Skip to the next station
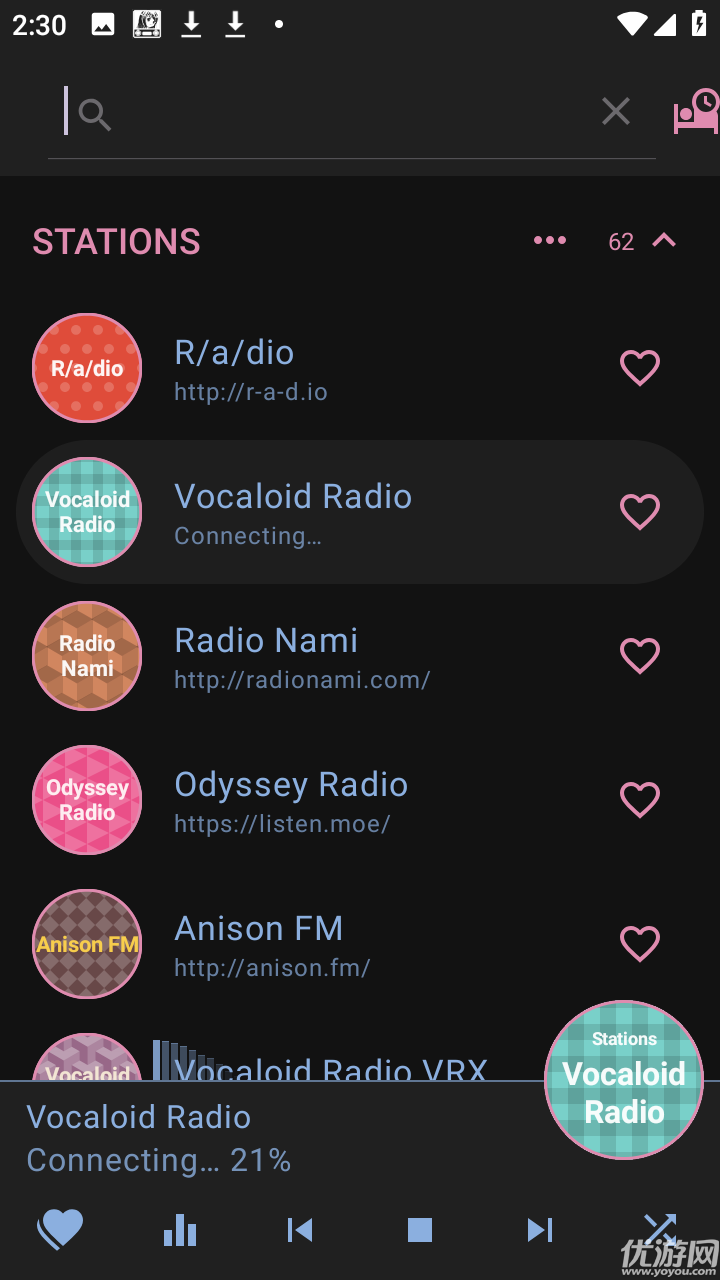Screen dimensions: 720x1280 (x=539, y=1229)
